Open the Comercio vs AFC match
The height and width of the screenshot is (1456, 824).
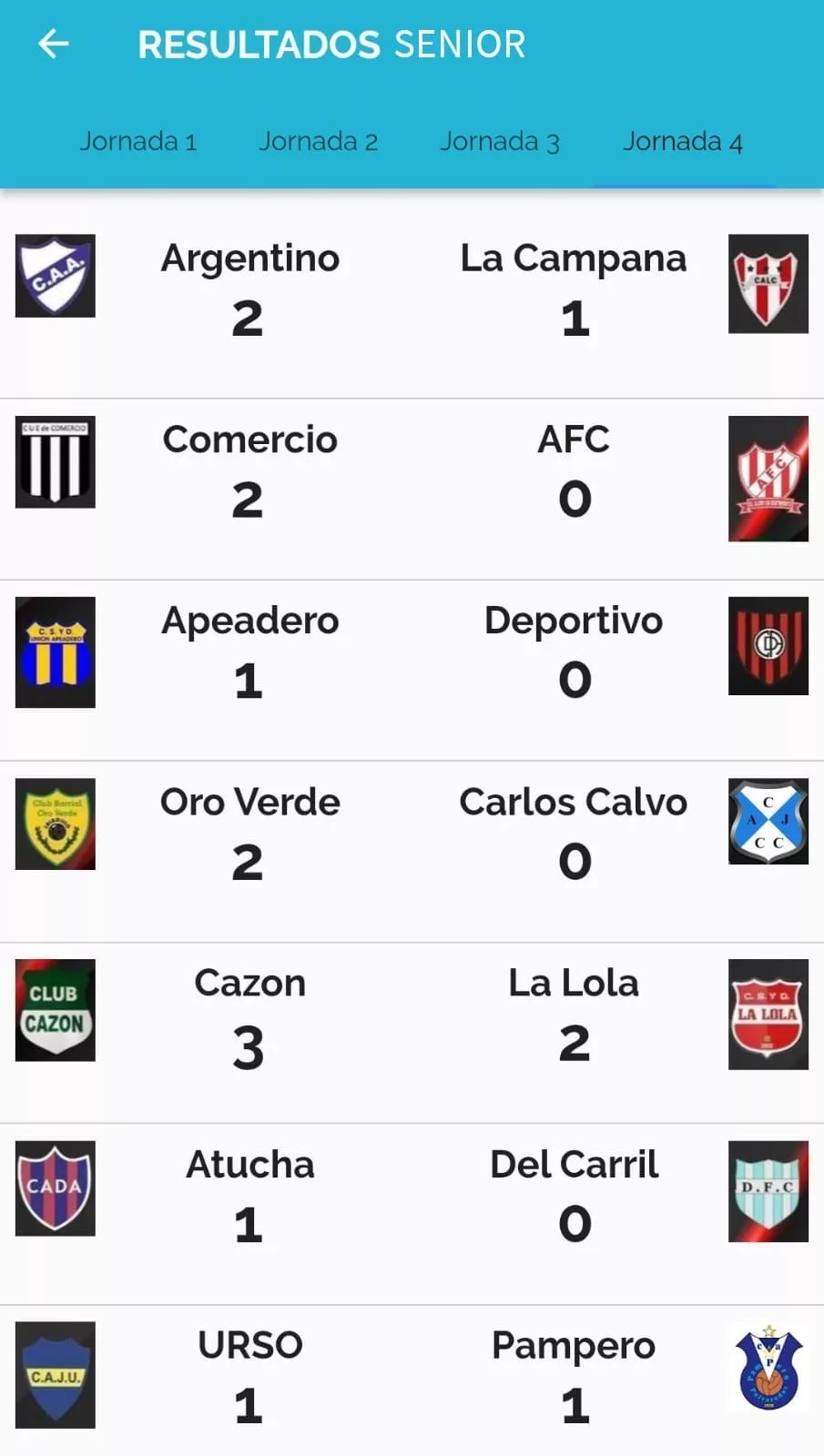pos(412,473)
